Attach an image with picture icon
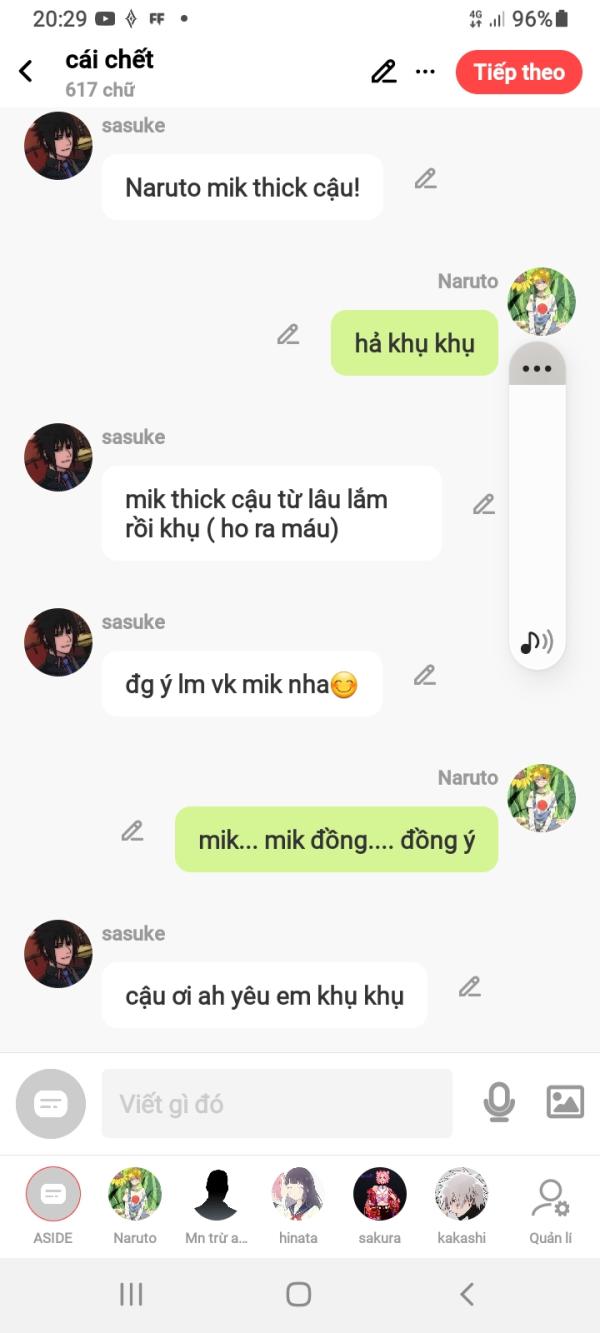600x1333 pixels. coord(565,1102)
